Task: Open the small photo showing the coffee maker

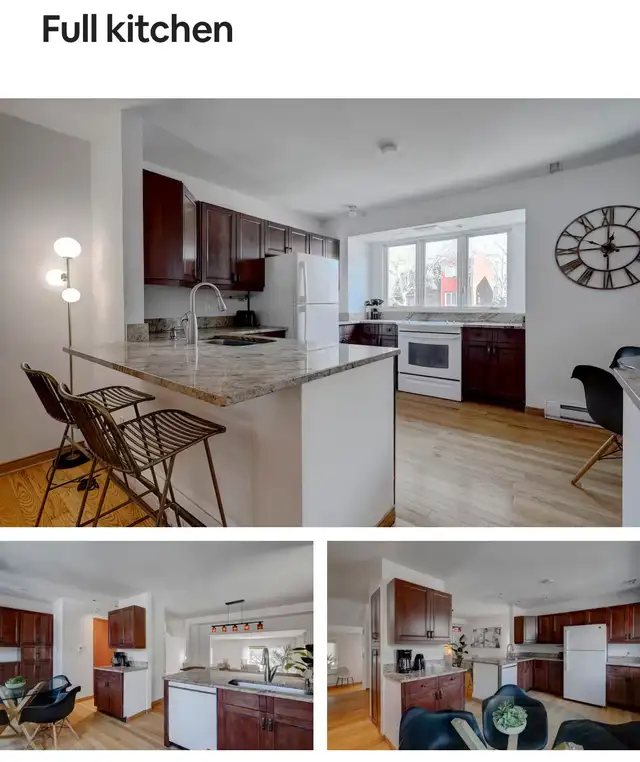Action: [x=484, y=646]
